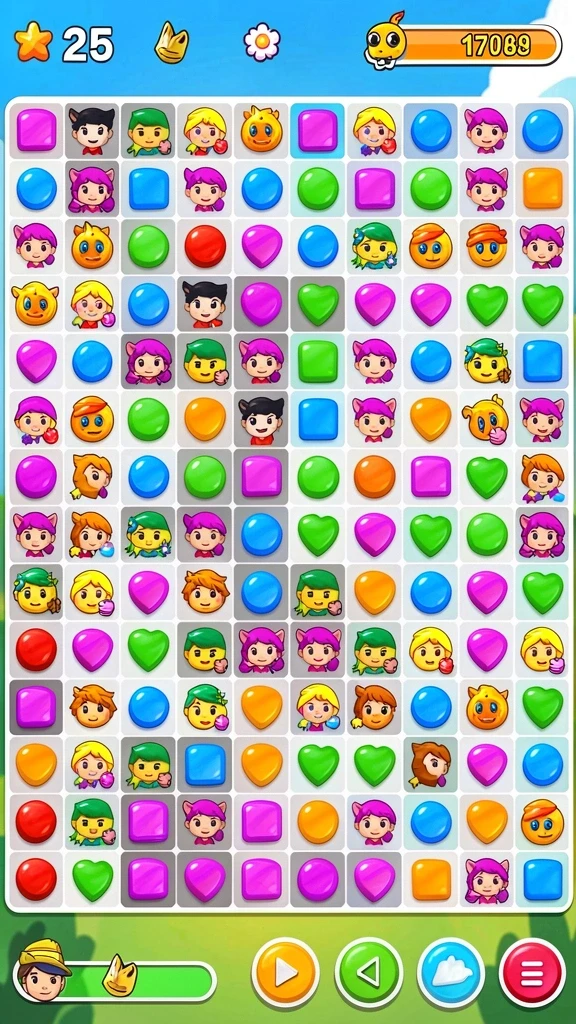The width and height of the screenshot is (576, 1024).
Task: Tap the green back triangle button
Action: [x=369, y=973]
